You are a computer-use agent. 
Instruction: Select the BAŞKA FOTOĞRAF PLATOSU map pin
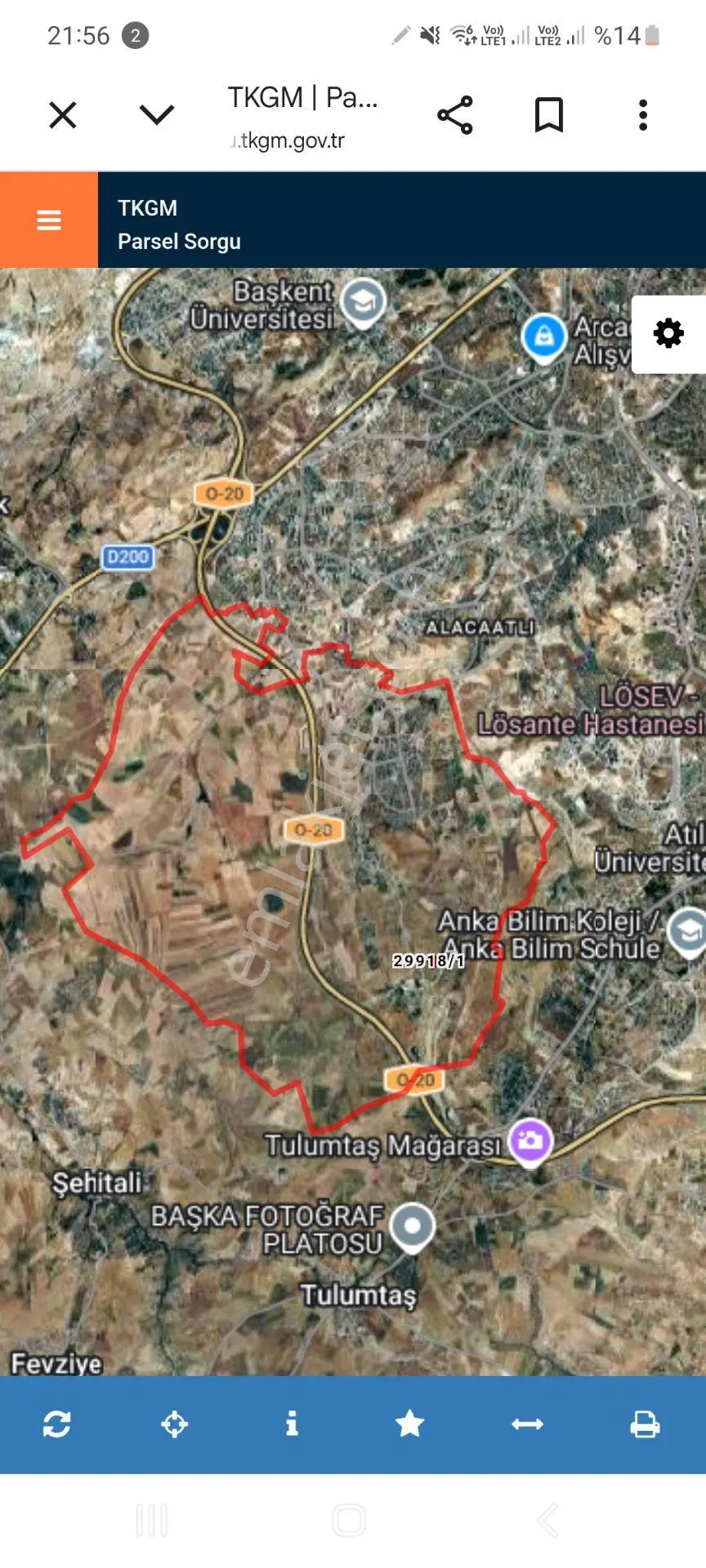pyautogui.click(x=413, y=1227)
